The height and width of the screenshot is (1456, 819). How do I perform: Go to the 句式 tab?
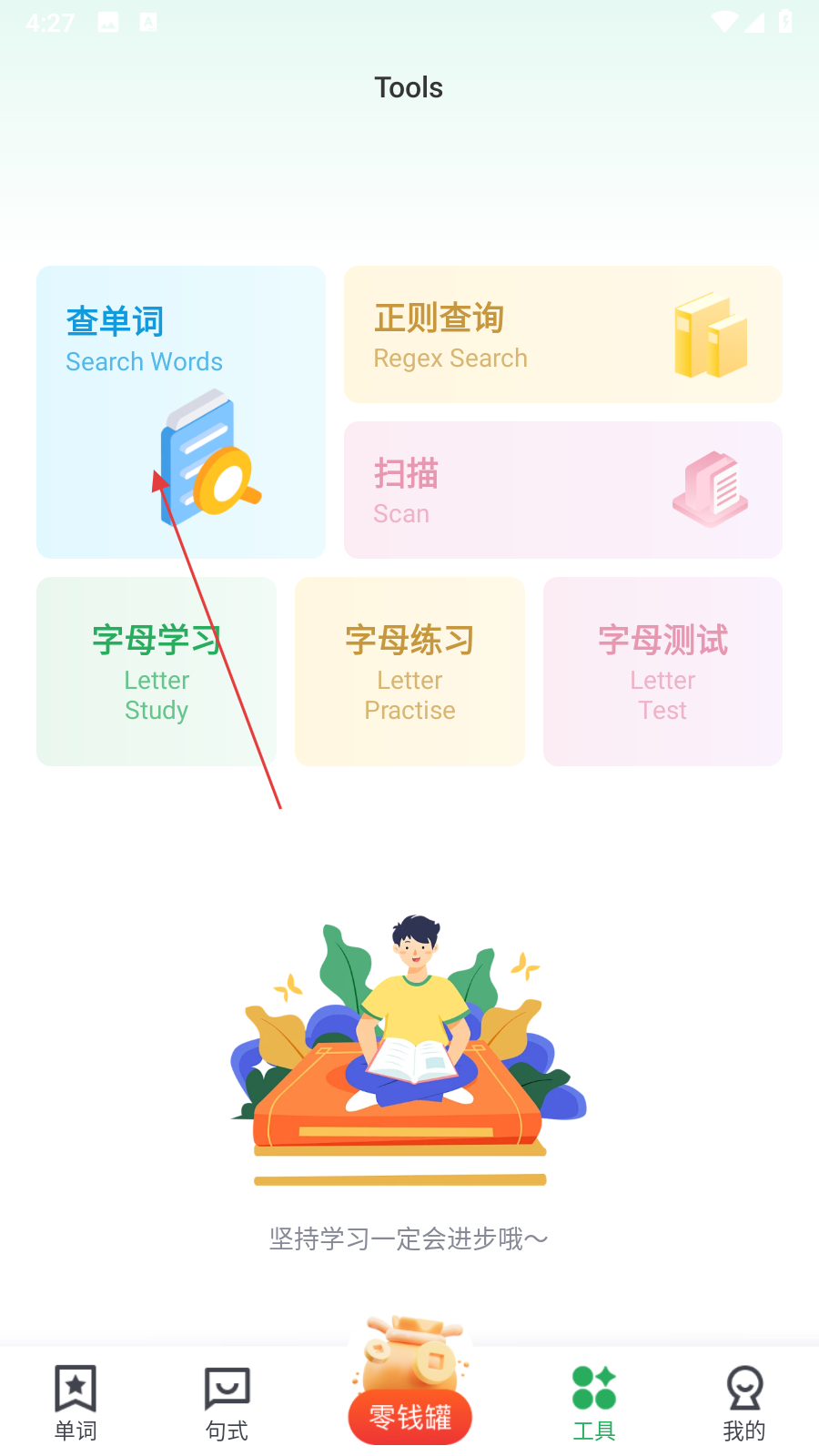pos(227,1403)
